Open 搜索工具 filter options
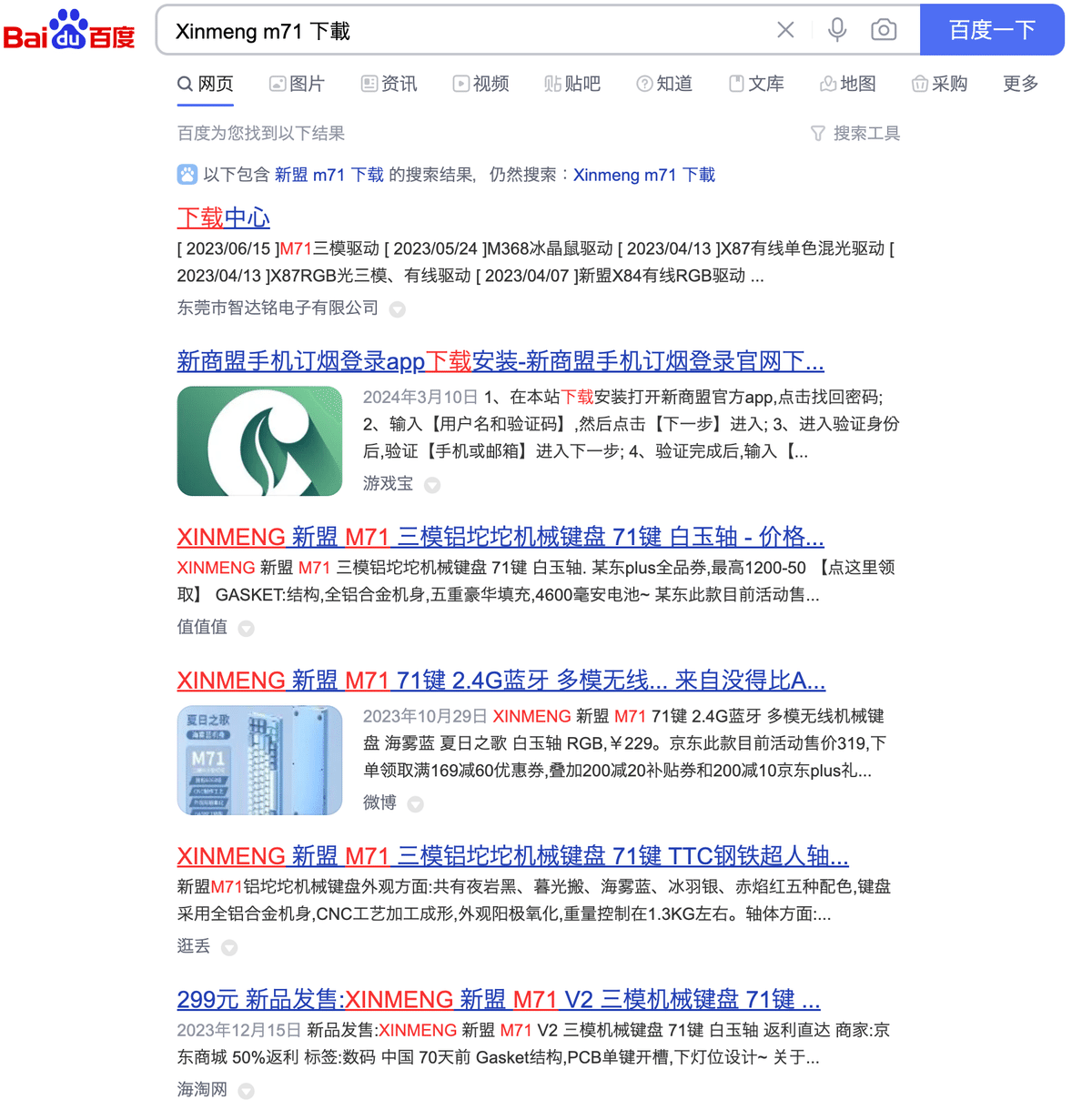The height and width of the screenshot is (1120, 1092). coord(855,134)
